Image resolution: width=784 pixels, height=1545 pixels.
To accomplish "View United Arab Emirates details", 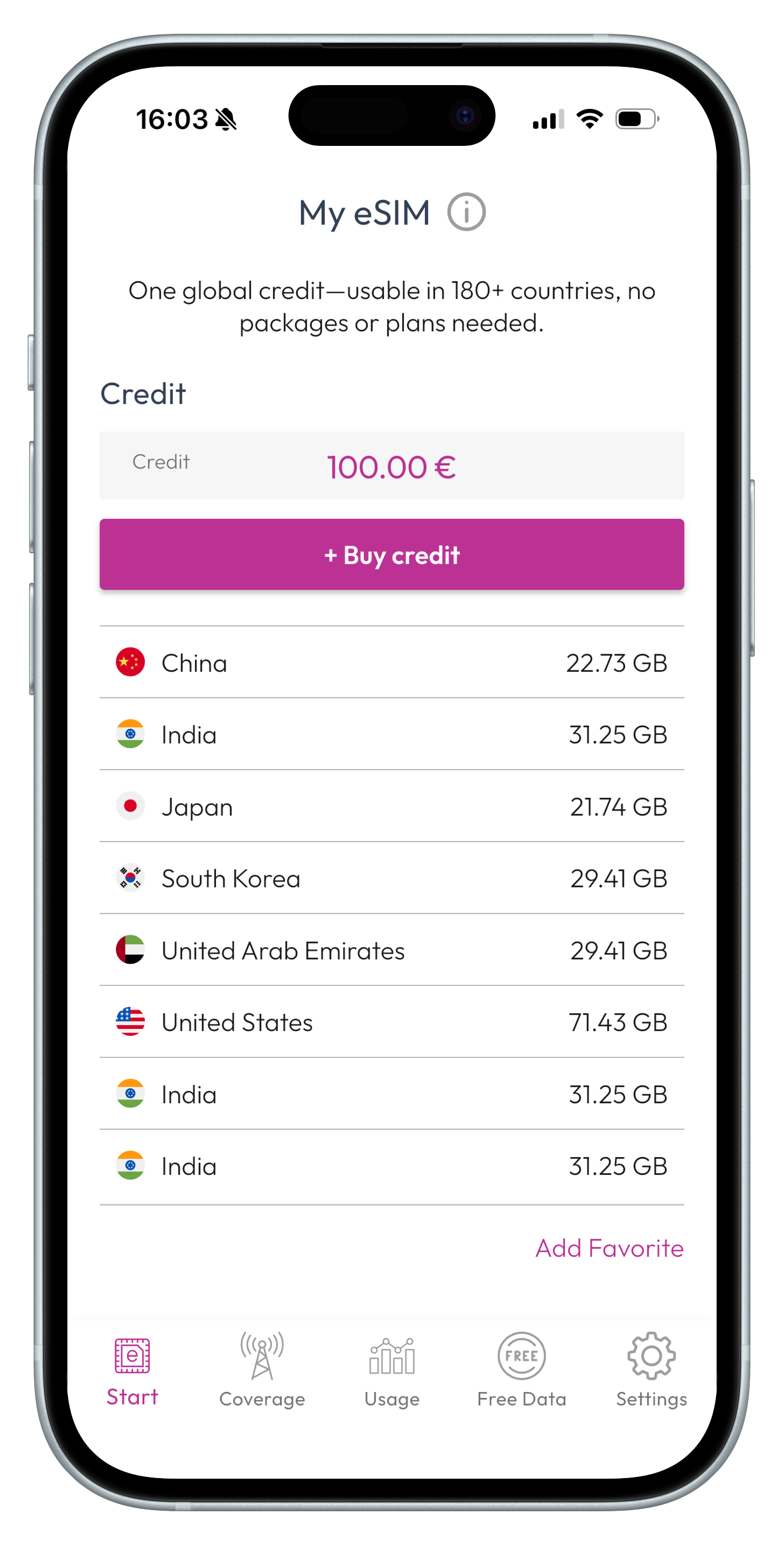I will [x=392, y=950].
